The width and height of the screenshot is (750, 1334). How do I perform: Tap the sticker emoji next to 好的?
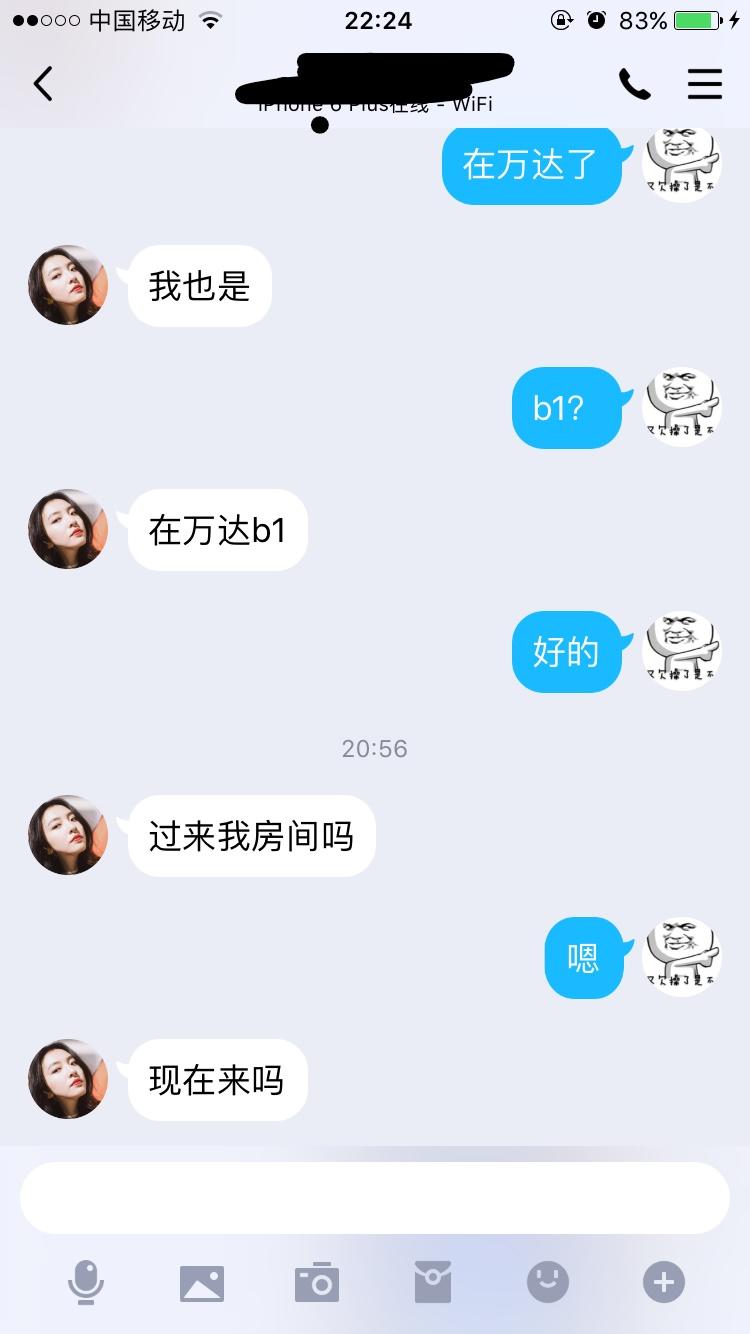click(681, 651)
